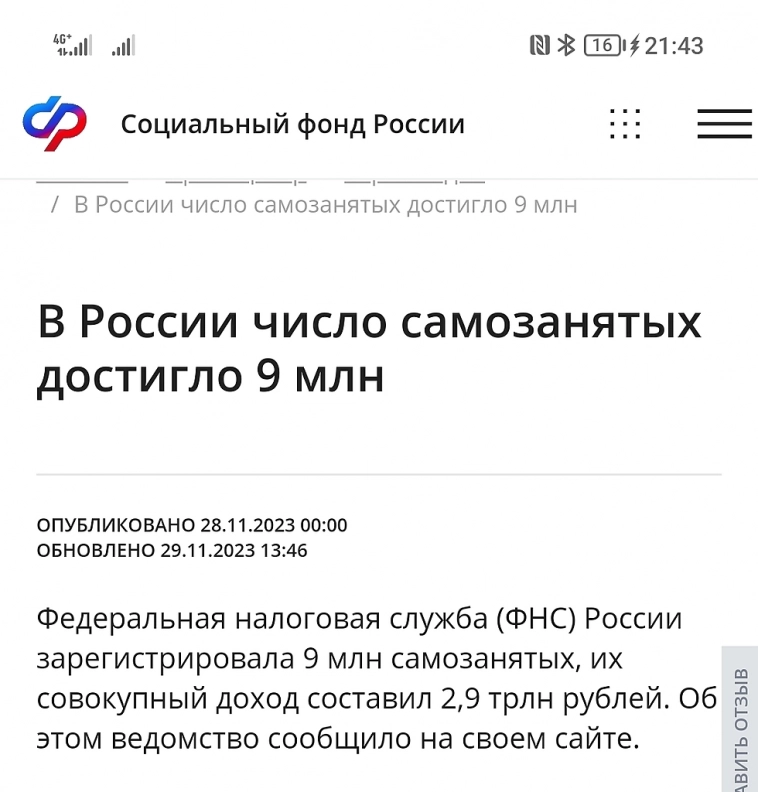Tap the Оставить отзыв feedback side tab

click(x=740, y=722)
